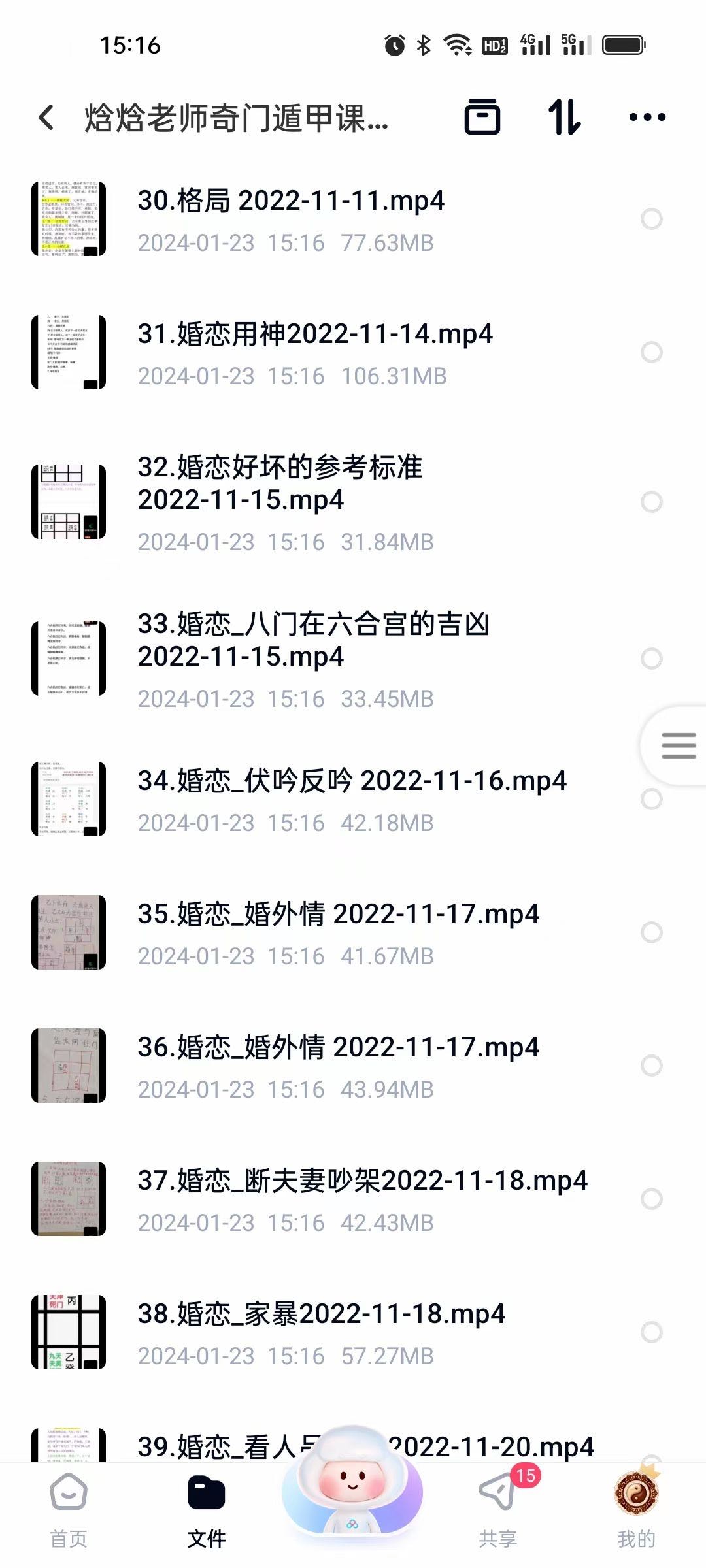Open 33.婚恋_八门在六合宫的吉凶 video
Image resolution: width=706 pixels, height=1568 pixels.
point(312,640)
